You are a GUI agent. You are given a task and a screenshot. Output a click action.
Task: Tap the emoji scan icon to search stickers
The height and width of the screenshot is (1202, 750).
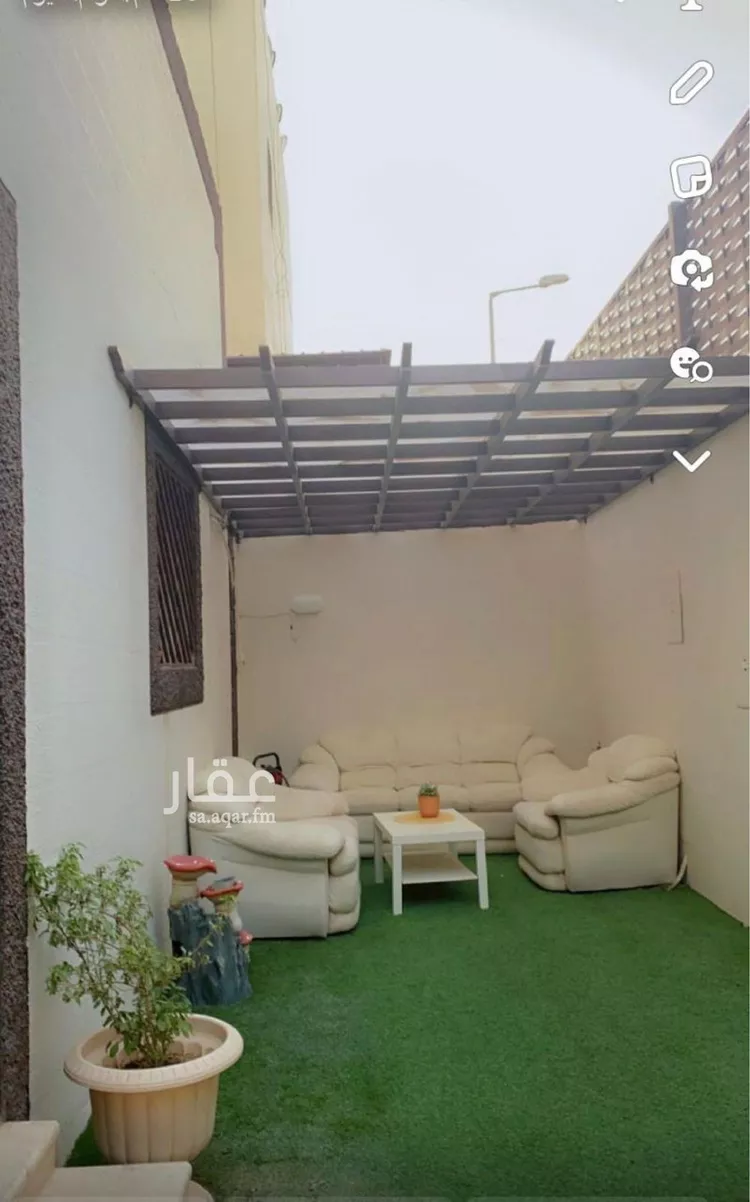692,367
